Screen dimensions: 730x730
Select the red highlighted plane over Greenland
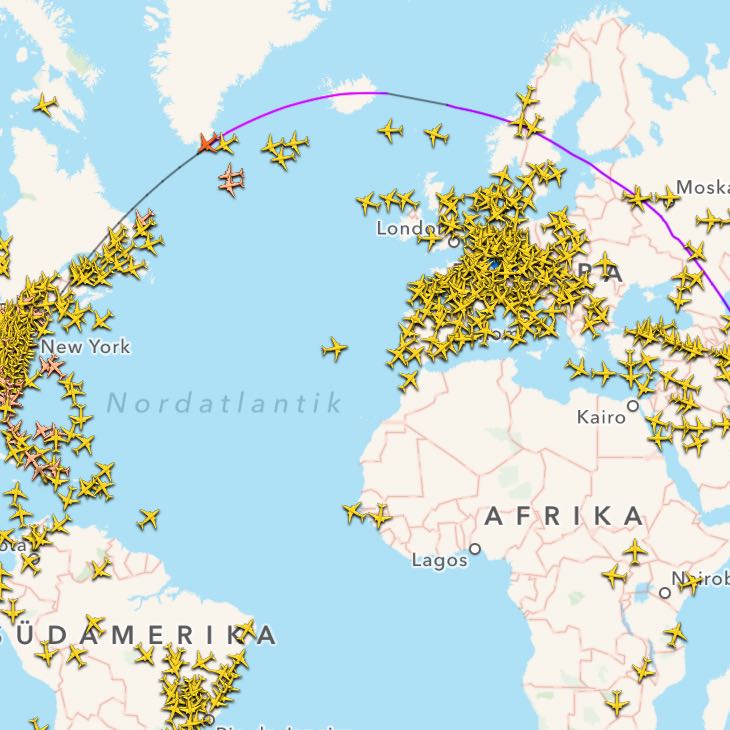(x=208, y=143)
